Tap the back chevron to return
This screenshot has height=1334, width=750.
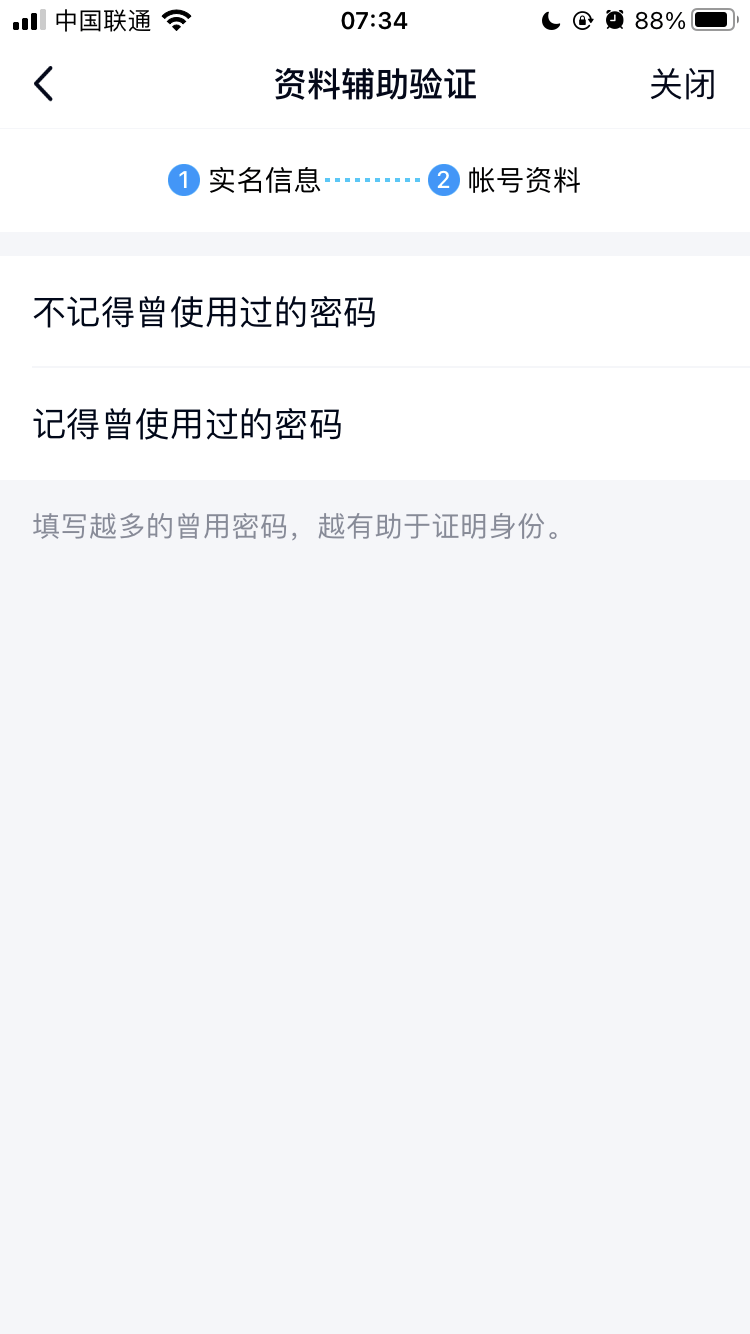click(x=43, y=84)
